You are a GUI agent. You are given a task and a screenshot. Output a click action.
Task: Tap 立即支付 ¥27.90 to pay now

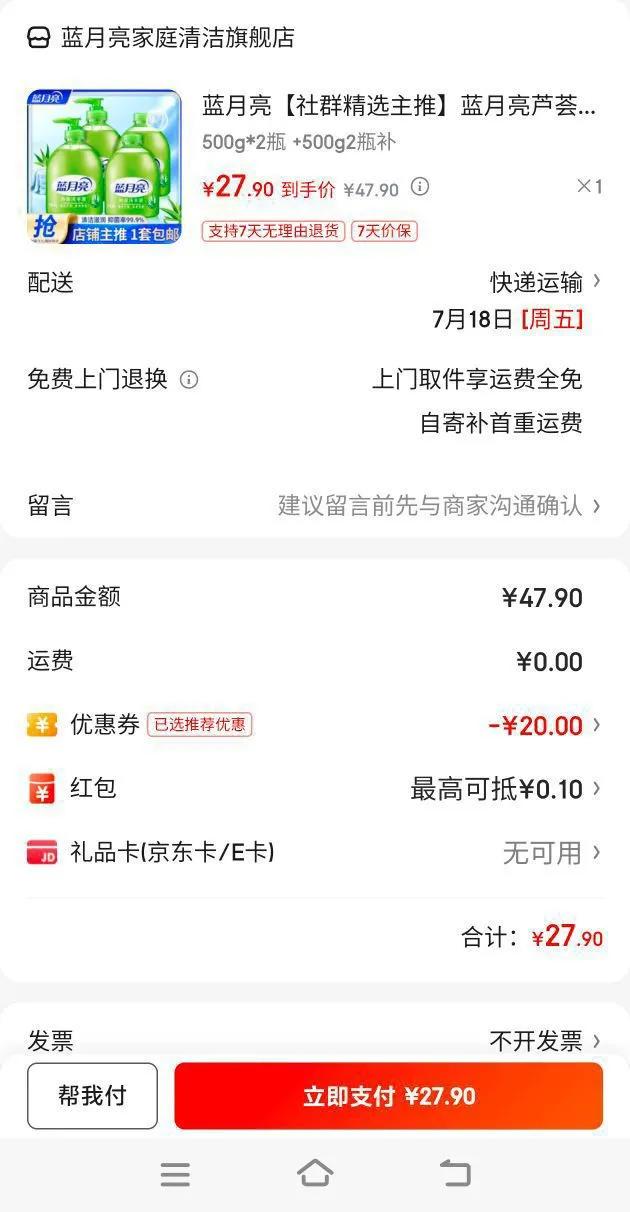pos(388,1096)
